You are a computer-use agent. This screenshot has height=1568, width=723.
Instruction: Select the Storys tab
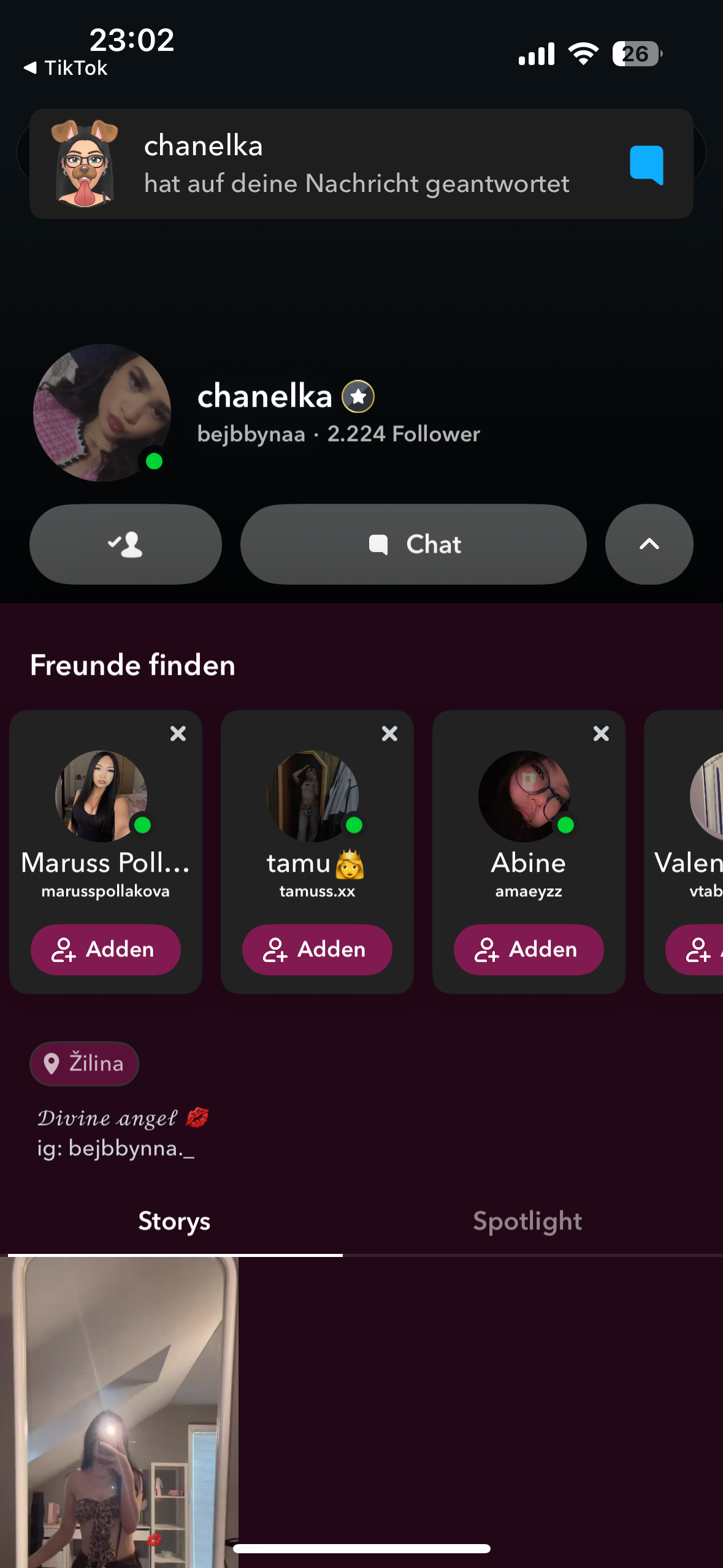pos(175,1221)
